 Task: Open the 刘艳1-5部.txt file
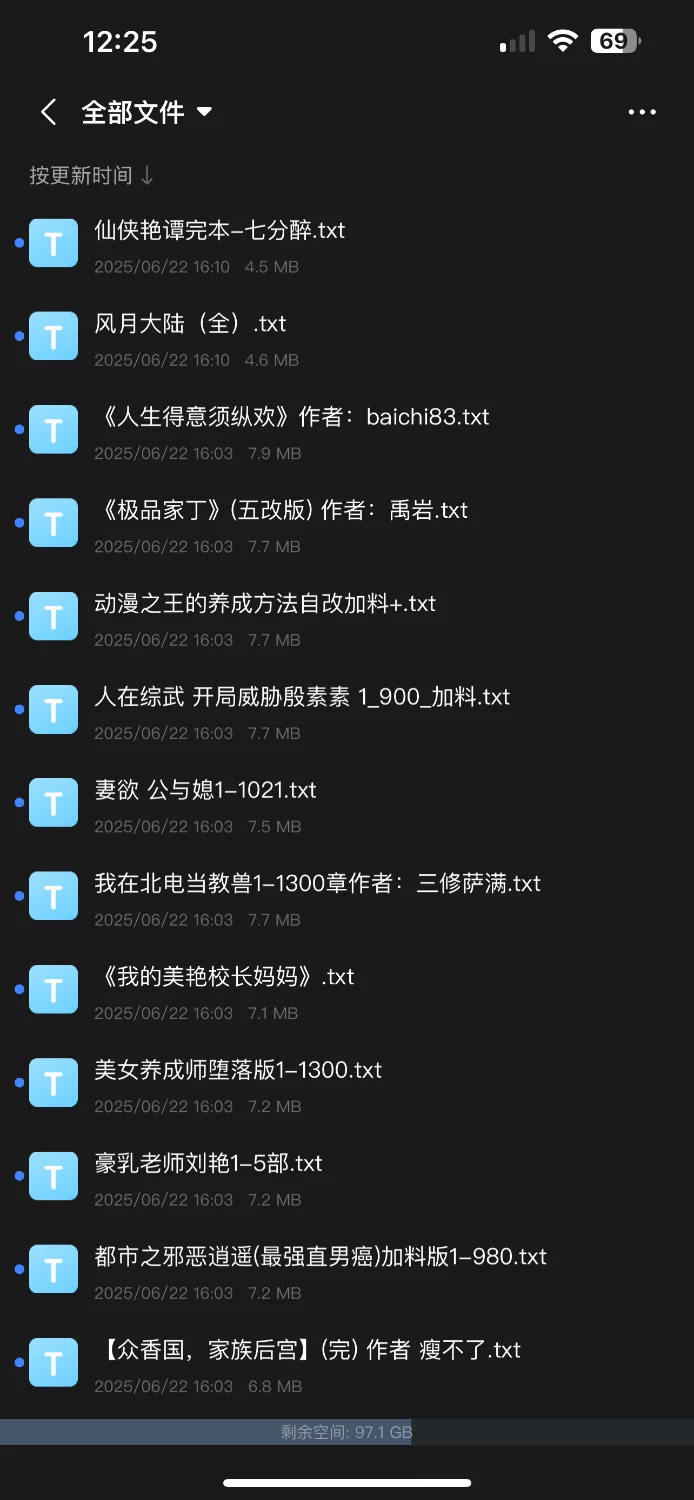(x=208, y=1164)
